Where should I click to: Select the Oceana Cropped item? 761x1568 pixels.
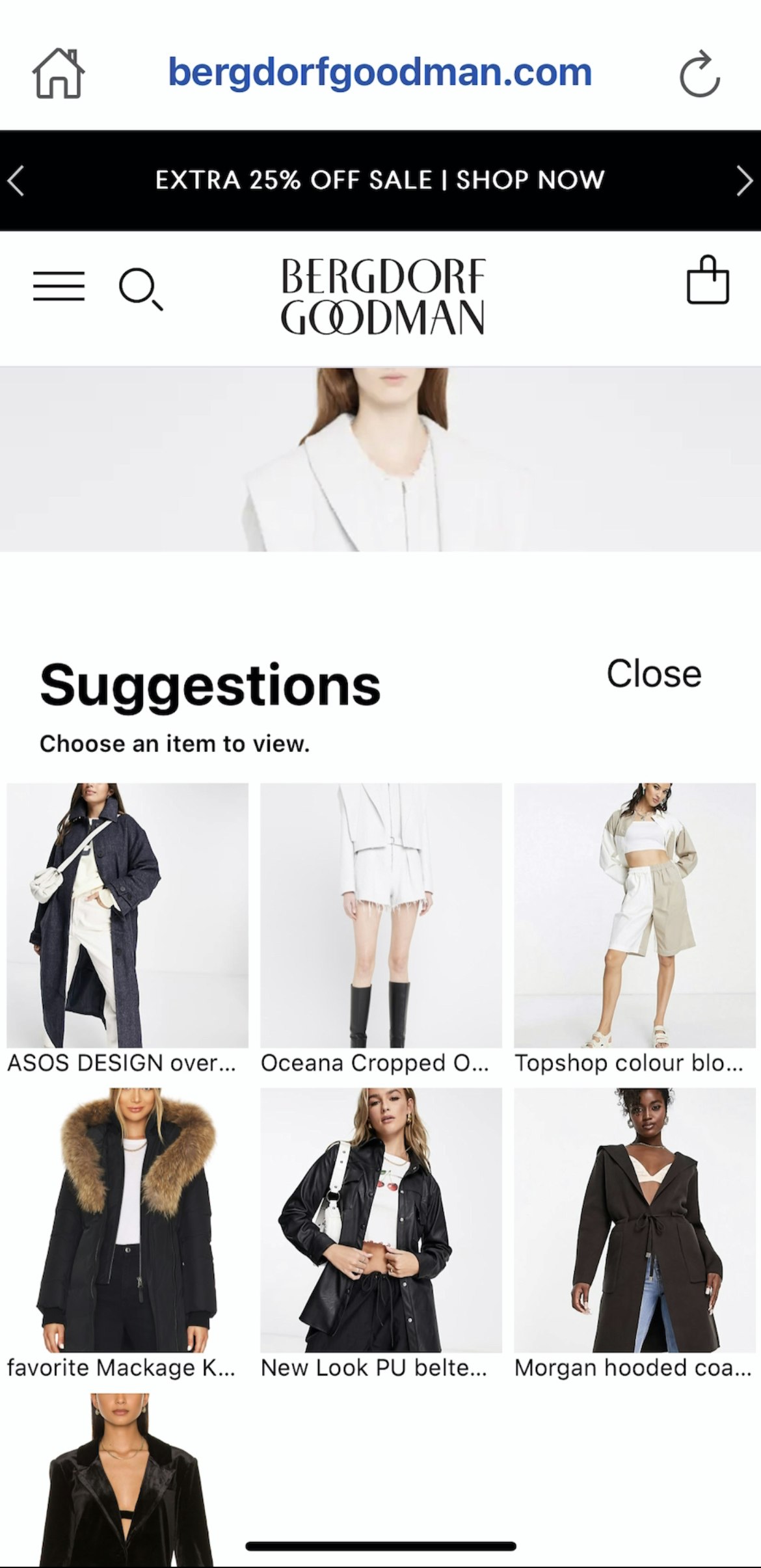[x=381, y=916]
